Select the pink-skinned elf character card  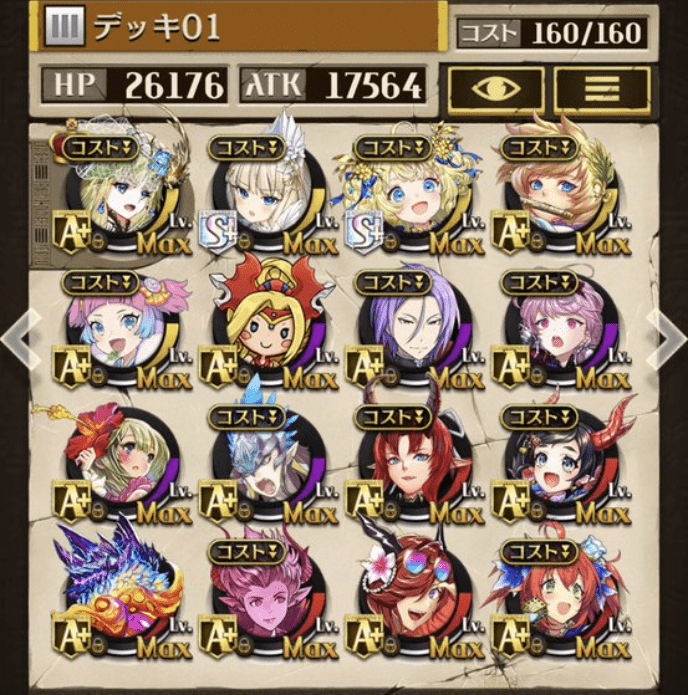click(260, 590)
